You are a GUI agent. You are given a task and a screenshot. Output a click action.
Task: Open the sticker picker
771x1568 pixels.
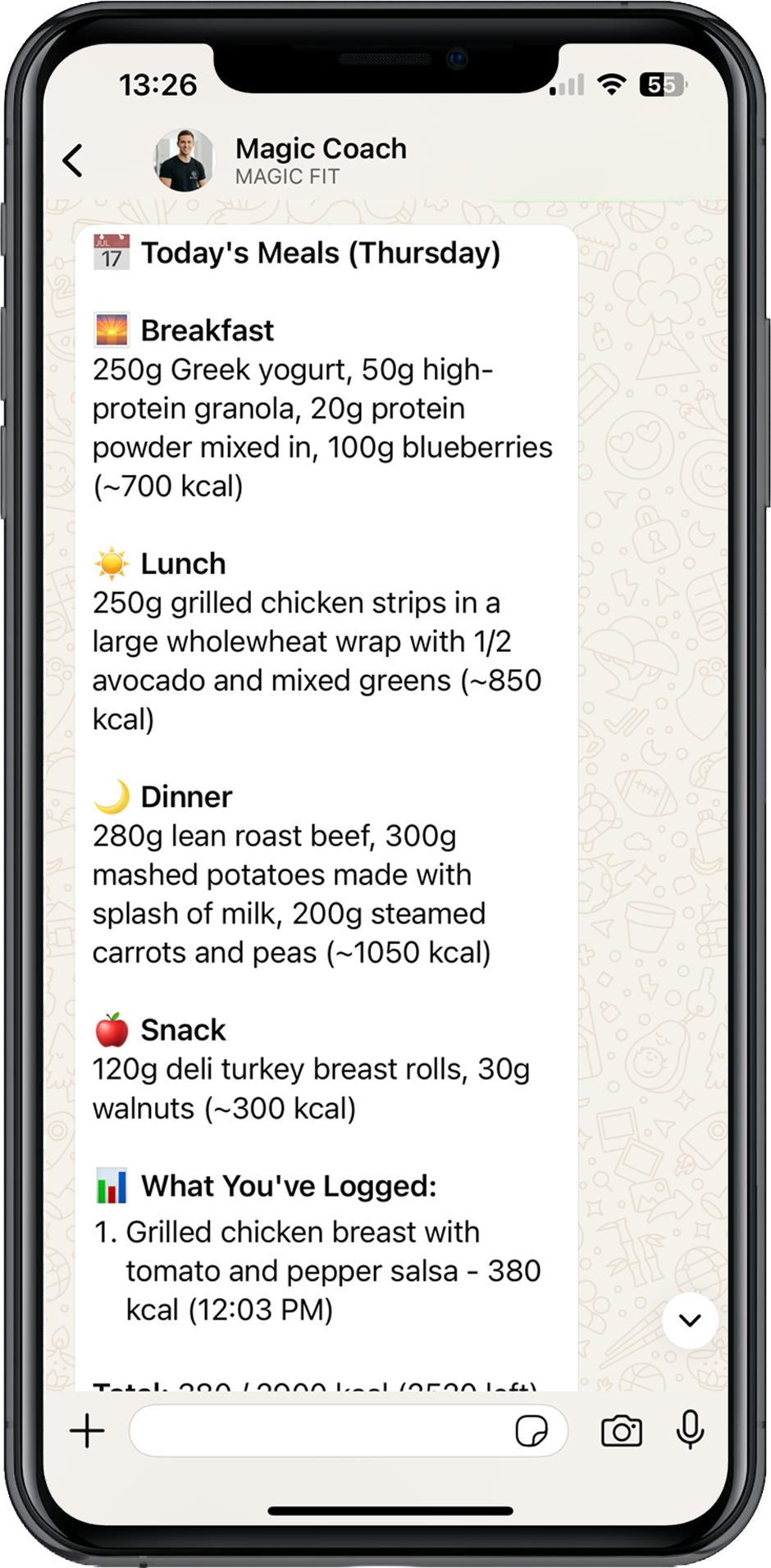click(531, 1431)
